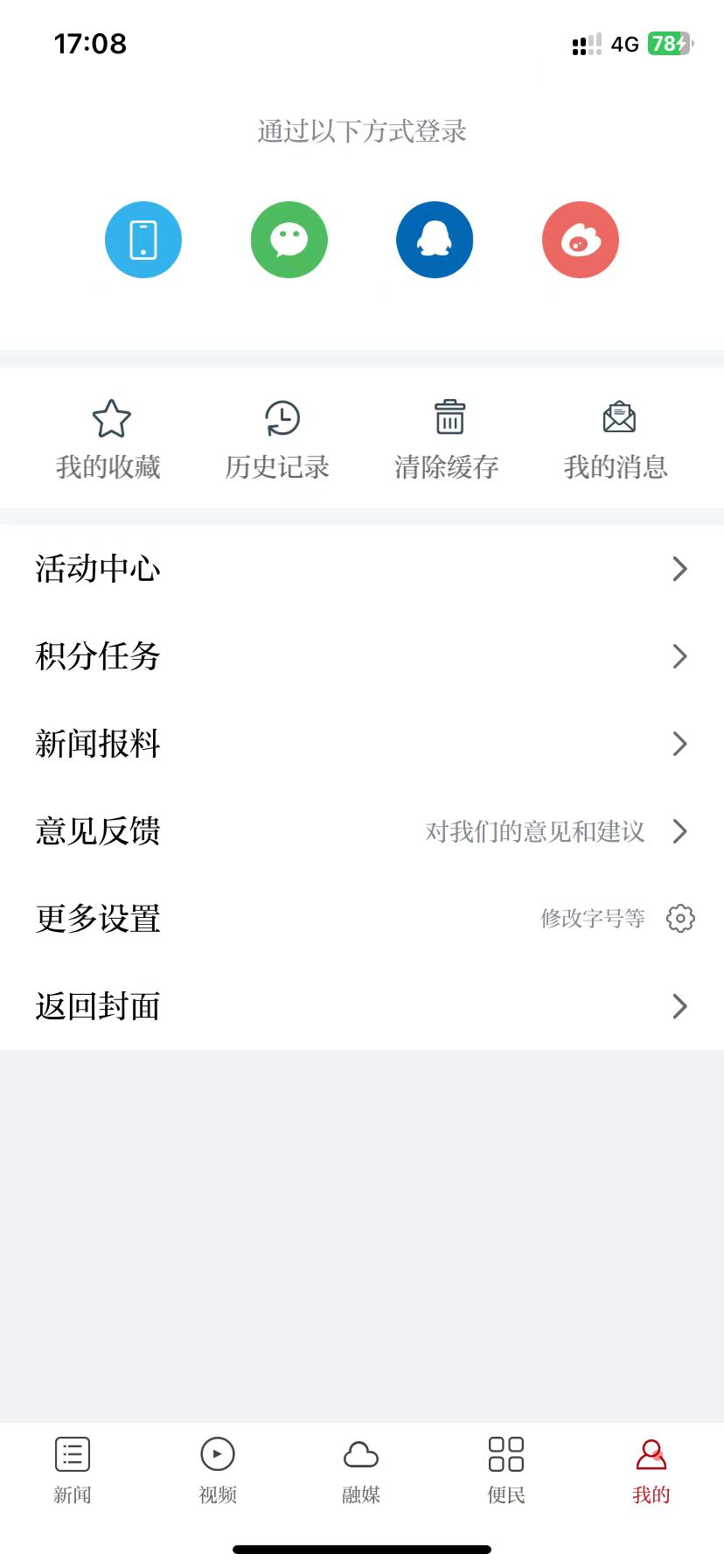The image size is (724, 1568).
Task: Tap the 更多设置 gear icon
Action: point(679,918)
